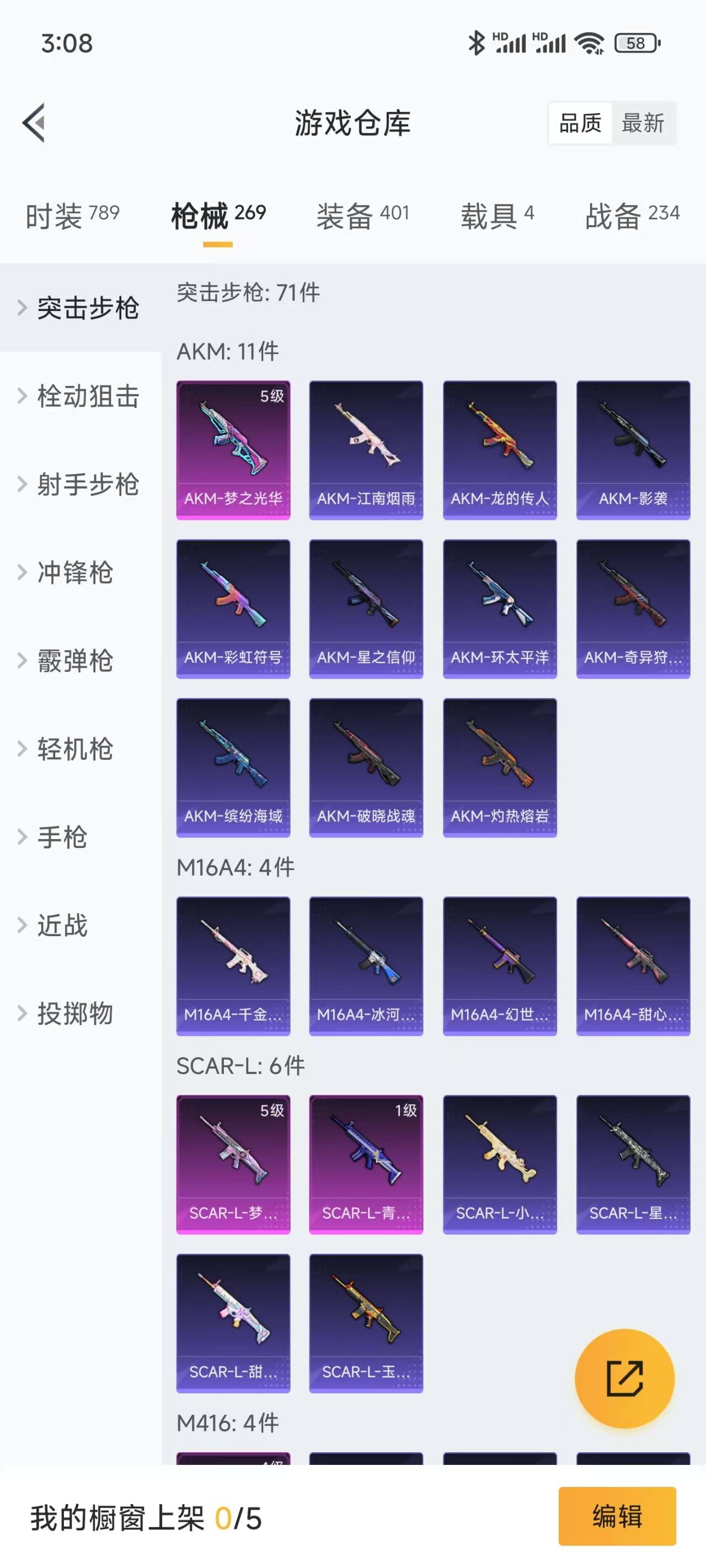Click the 编辑 button
Screen dimensions: 706x1568
click(x=617, y=1517)
